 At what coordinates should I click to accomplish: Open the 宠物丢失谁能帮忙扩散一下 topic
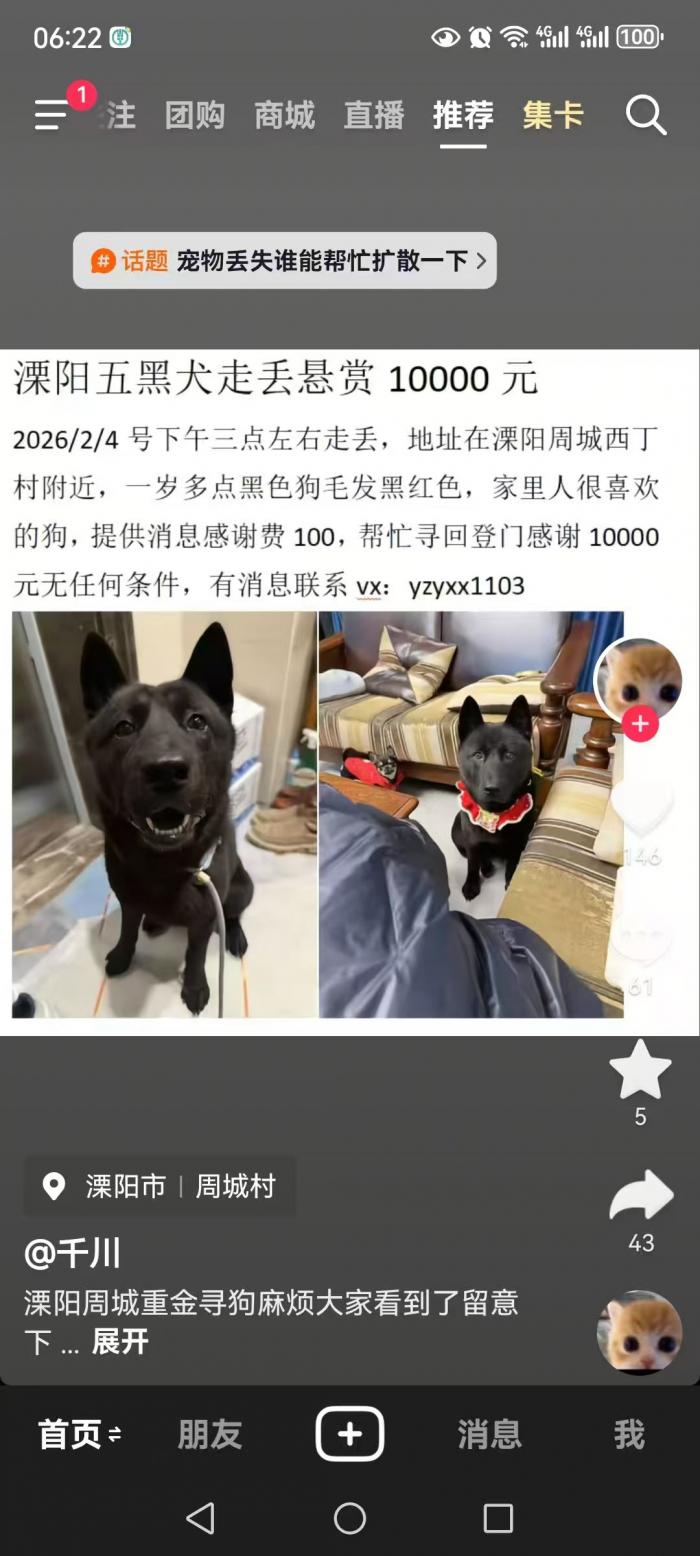[285, 261]
